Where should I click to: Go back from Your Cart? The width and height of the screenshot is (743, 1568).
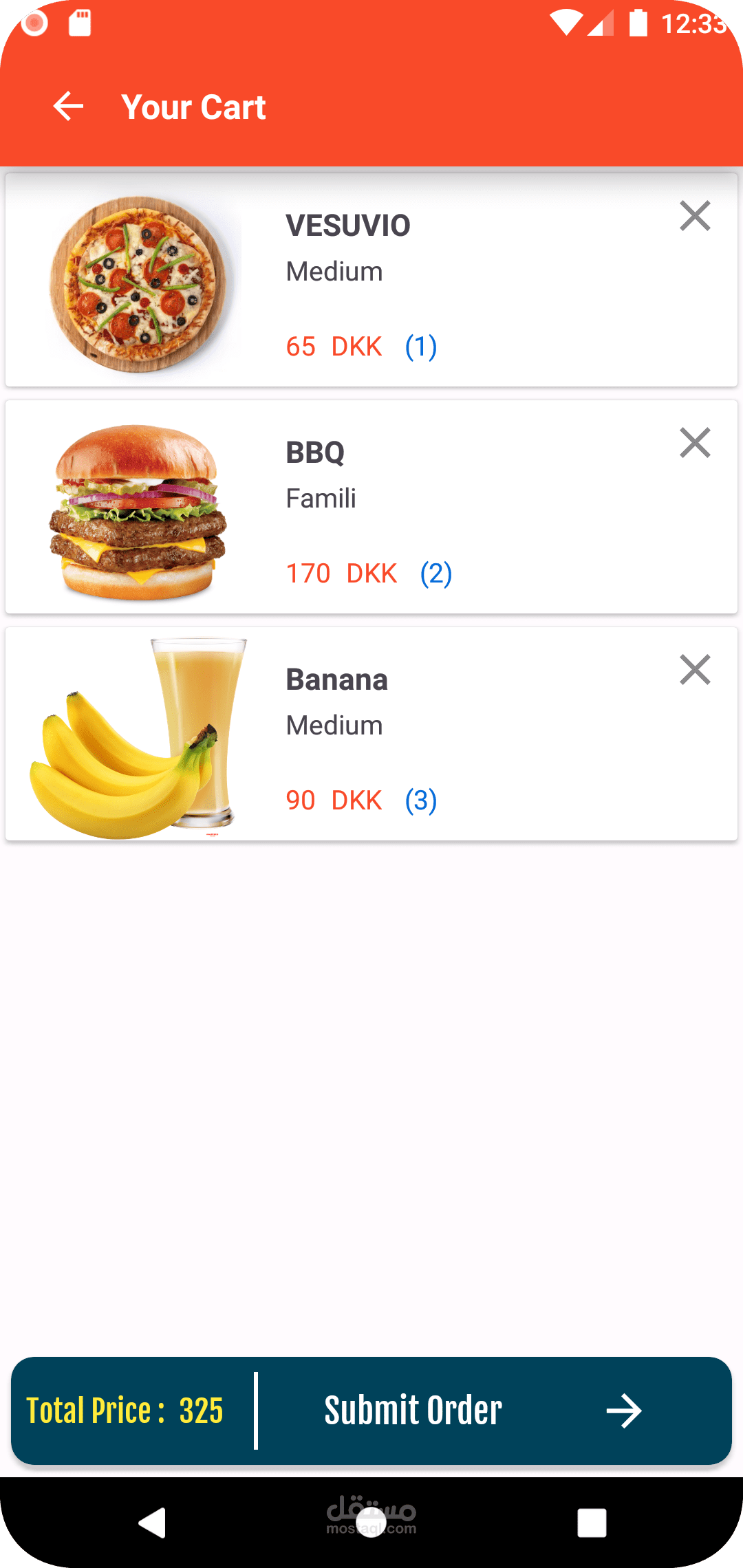(68, 107)
